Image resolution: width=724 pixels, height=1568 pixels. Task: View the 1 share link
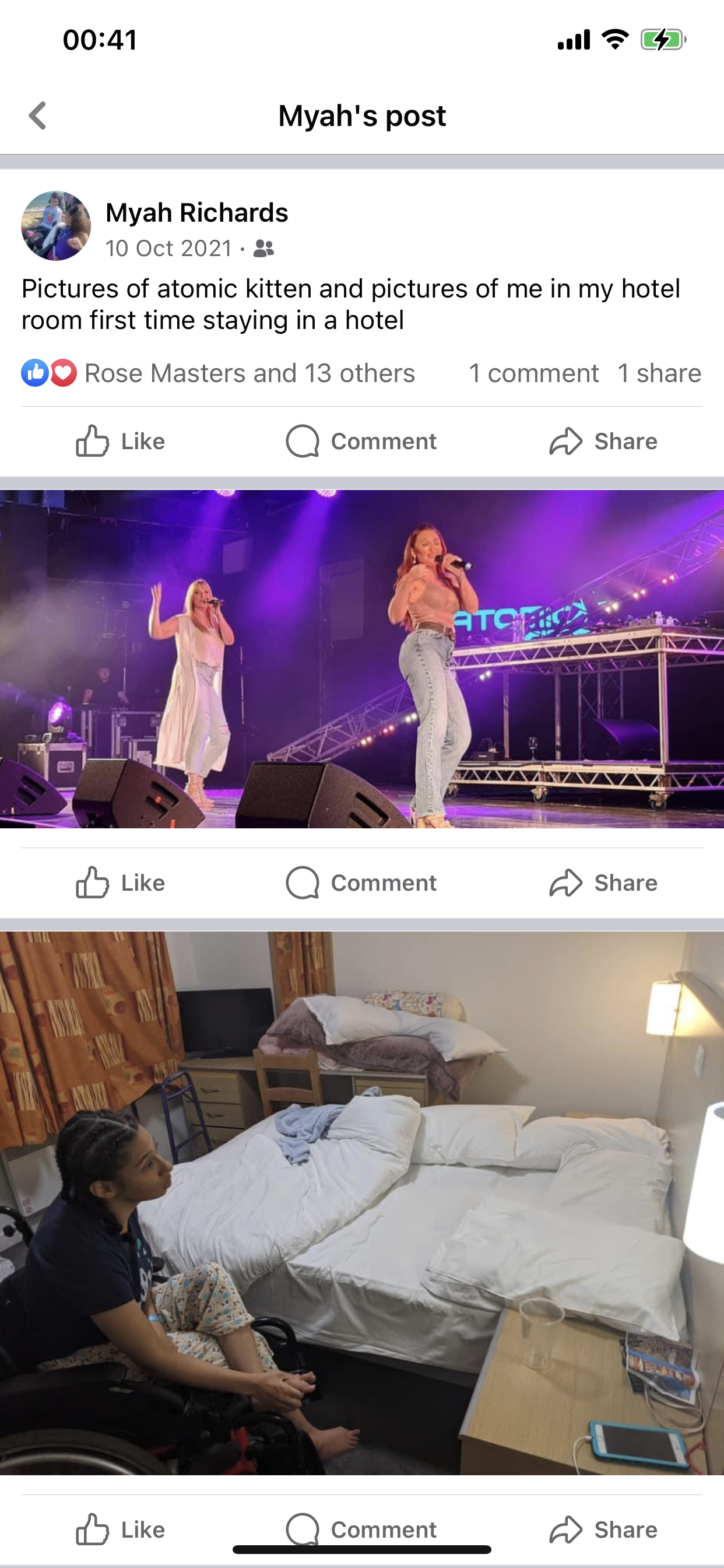click(x=659, y=373)
